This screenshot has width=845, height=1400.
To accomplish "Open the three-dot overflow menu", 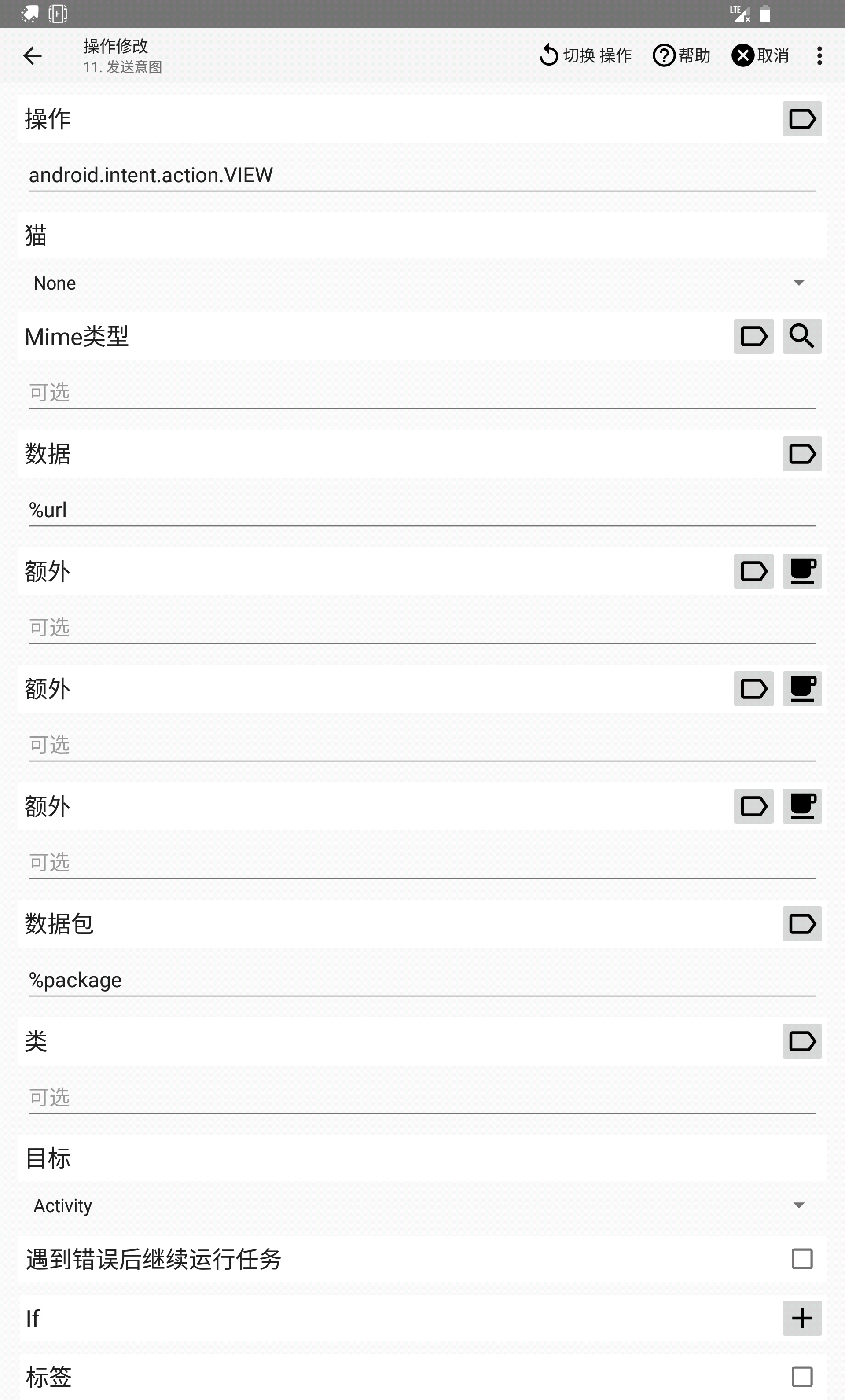I will click(x=819, y=55).
